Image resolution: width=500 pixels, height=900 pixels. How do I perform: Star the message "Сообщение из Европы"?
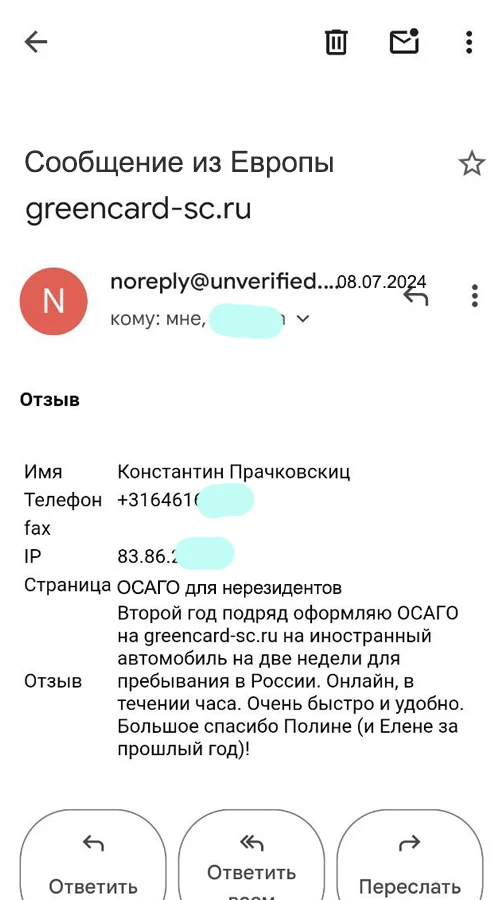[472, 164]
